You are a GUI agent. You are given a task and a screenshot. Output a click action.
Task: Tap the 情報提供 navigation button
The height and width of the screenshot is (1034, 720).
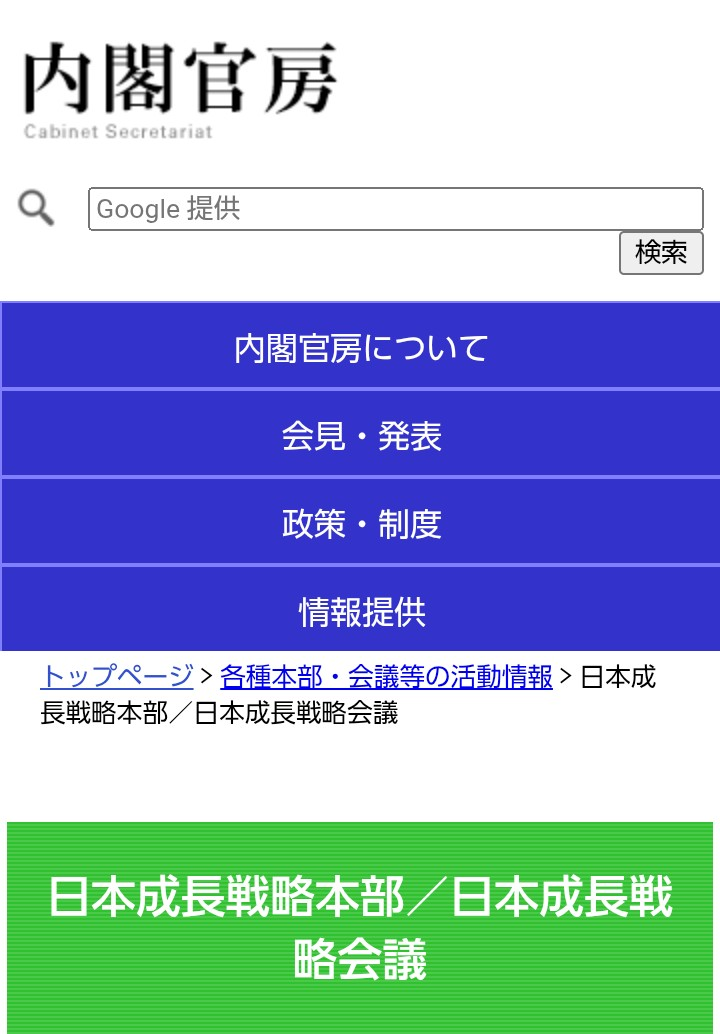(x=360, y=608)
